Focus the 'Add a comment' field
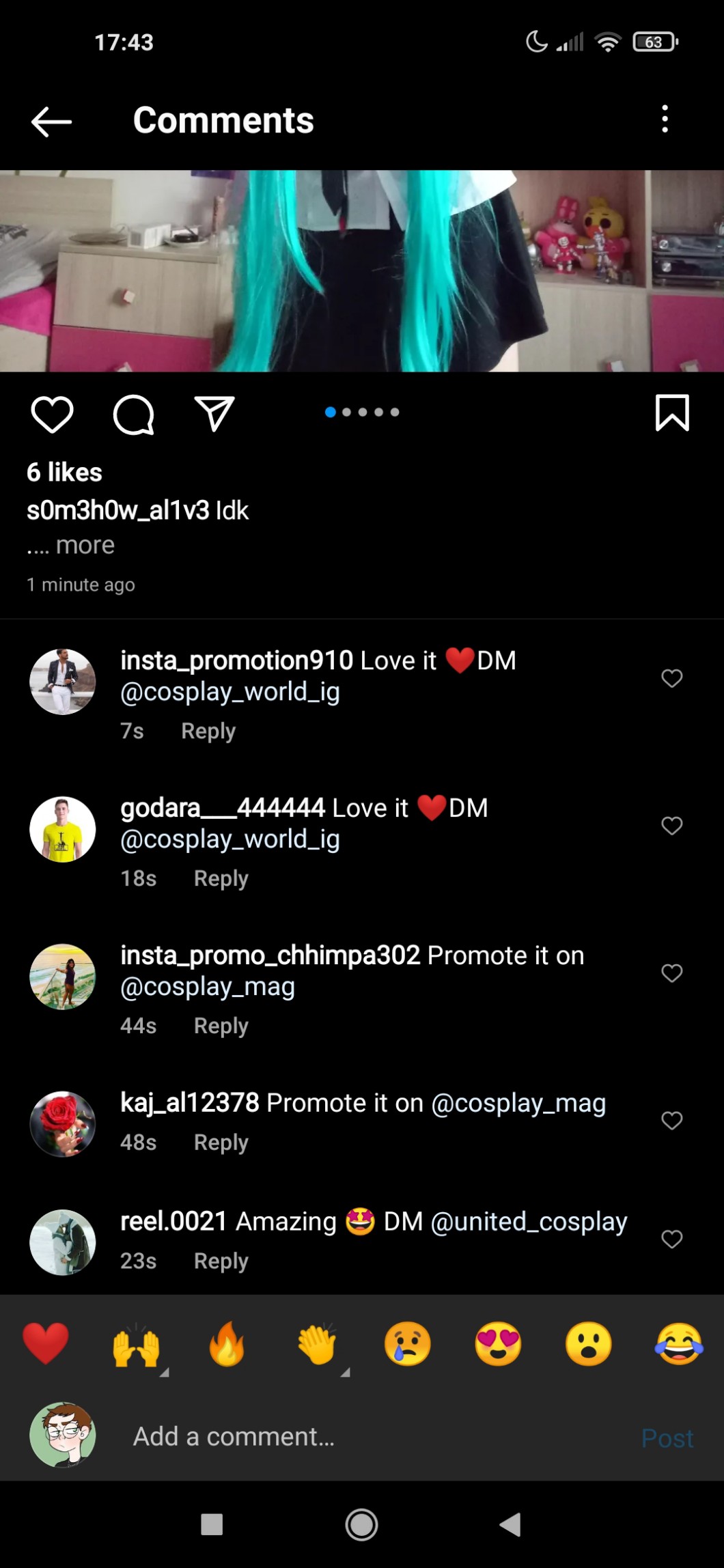This screenshot has width=724, height=1568. (x=342, y=1436)
